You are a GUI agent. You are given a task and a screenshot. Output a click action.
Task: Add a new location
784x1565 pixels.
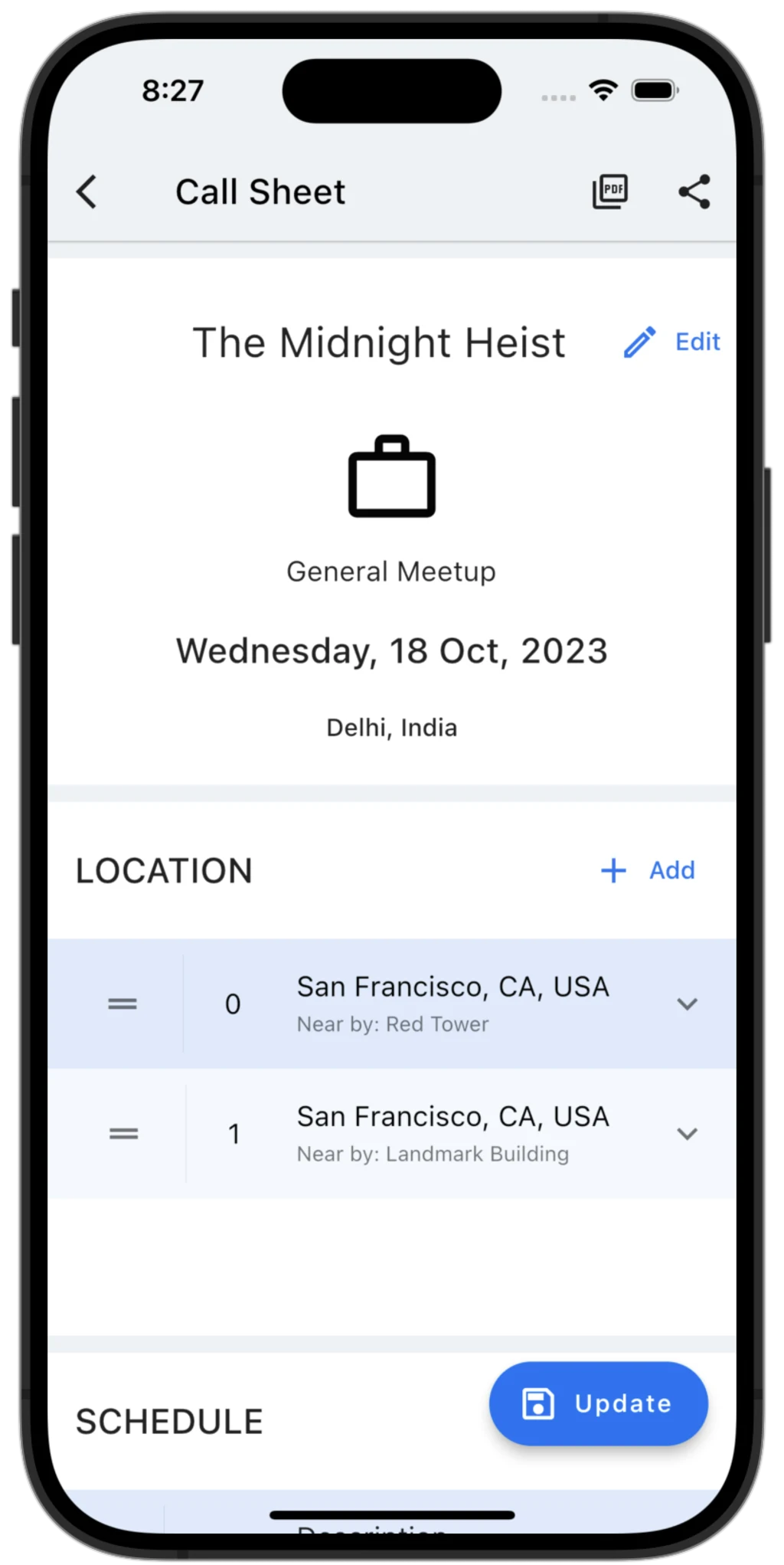(648, 870)
